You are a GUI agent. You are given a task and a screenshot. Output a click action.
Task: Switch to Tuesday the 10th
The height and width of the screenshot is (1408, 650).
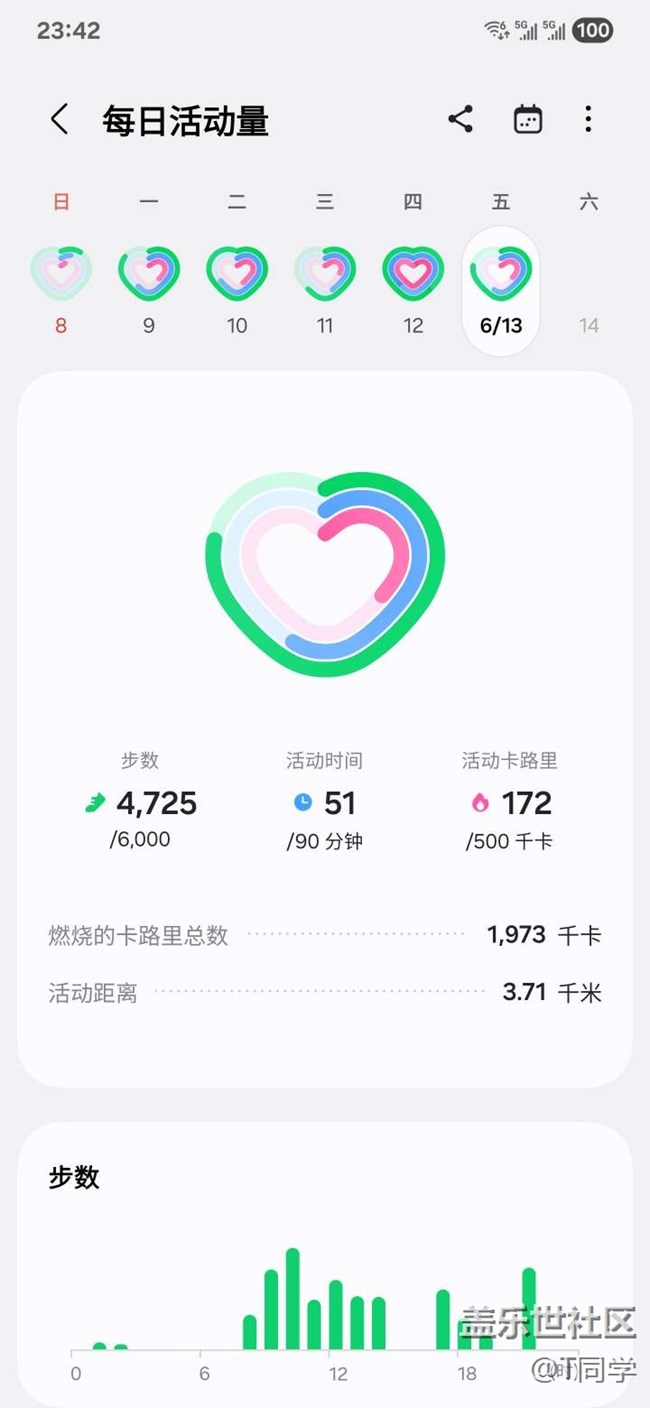(237, 288)
